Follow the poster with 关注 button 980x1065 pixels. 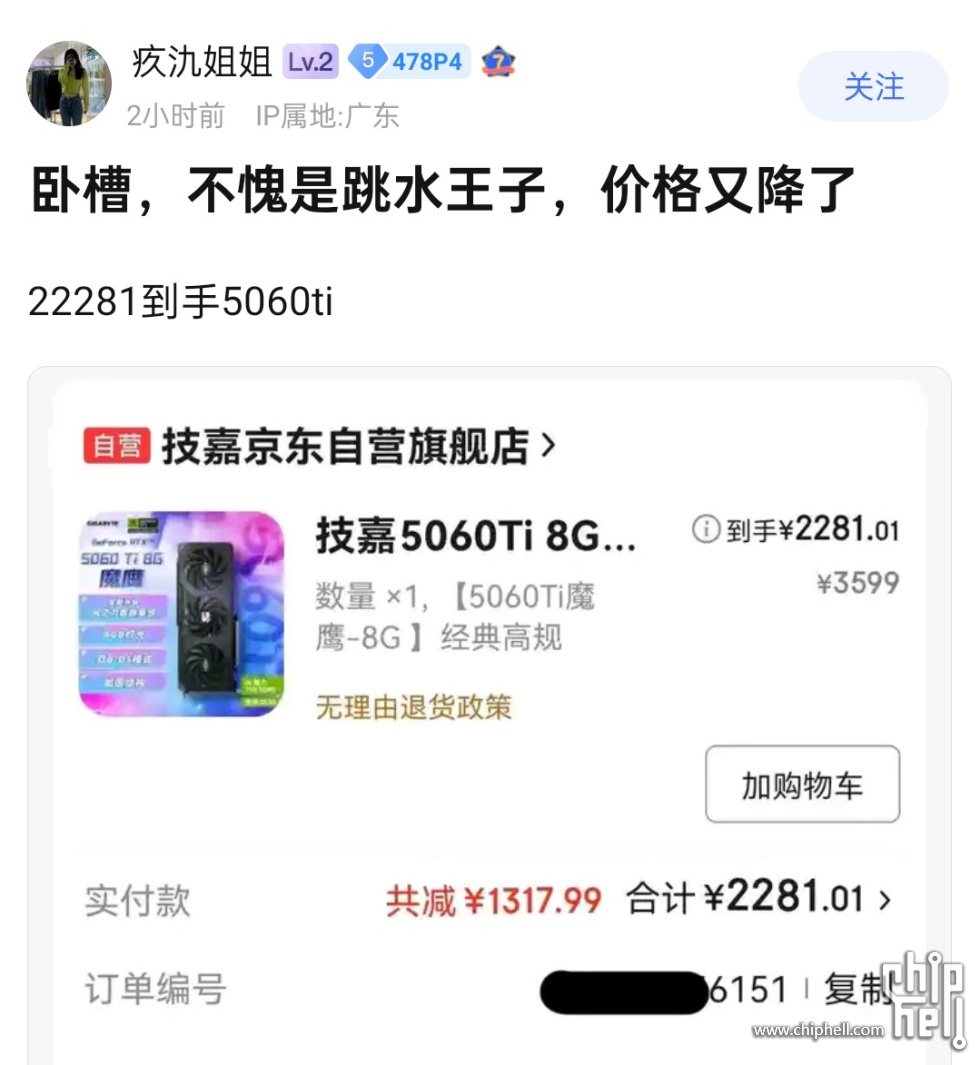(x=873, y=87)
